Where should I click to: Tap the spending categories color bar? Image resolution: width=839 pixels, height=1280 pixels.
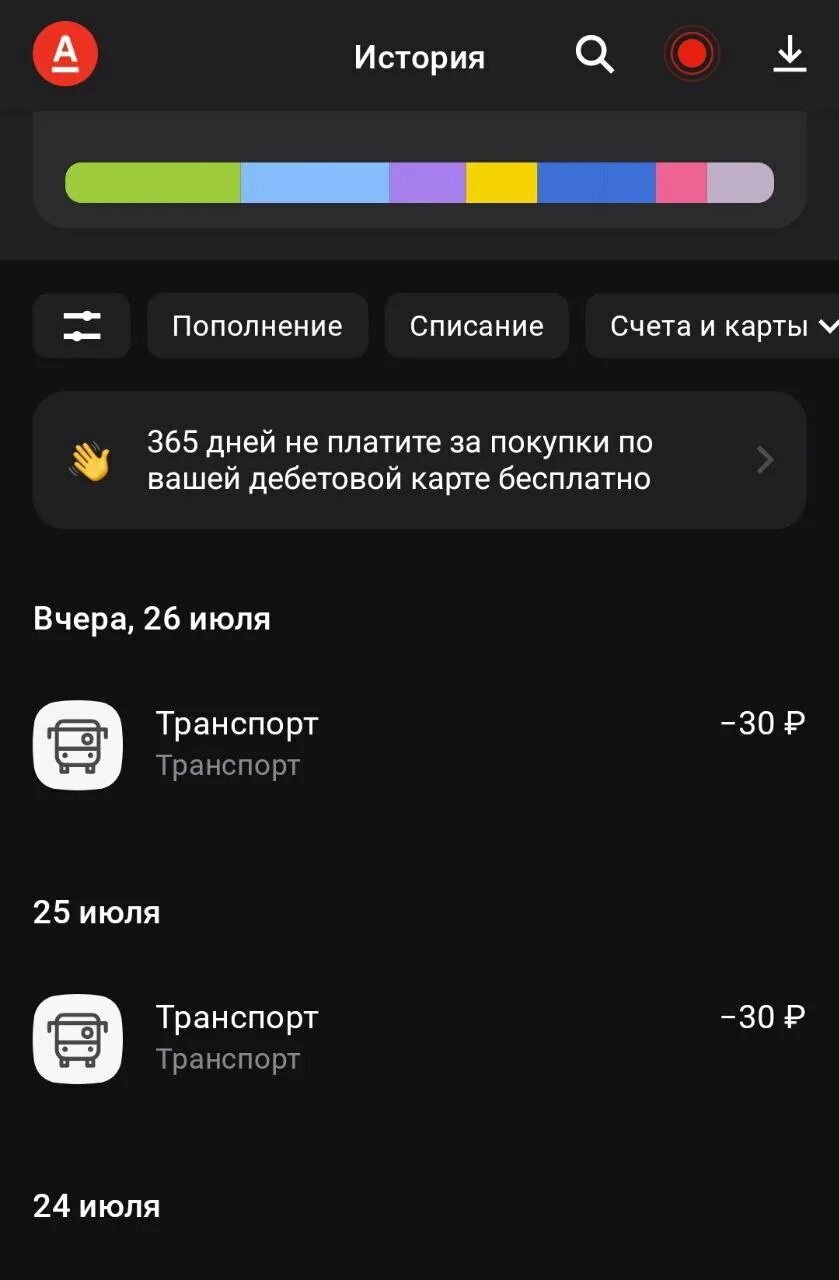419,183
